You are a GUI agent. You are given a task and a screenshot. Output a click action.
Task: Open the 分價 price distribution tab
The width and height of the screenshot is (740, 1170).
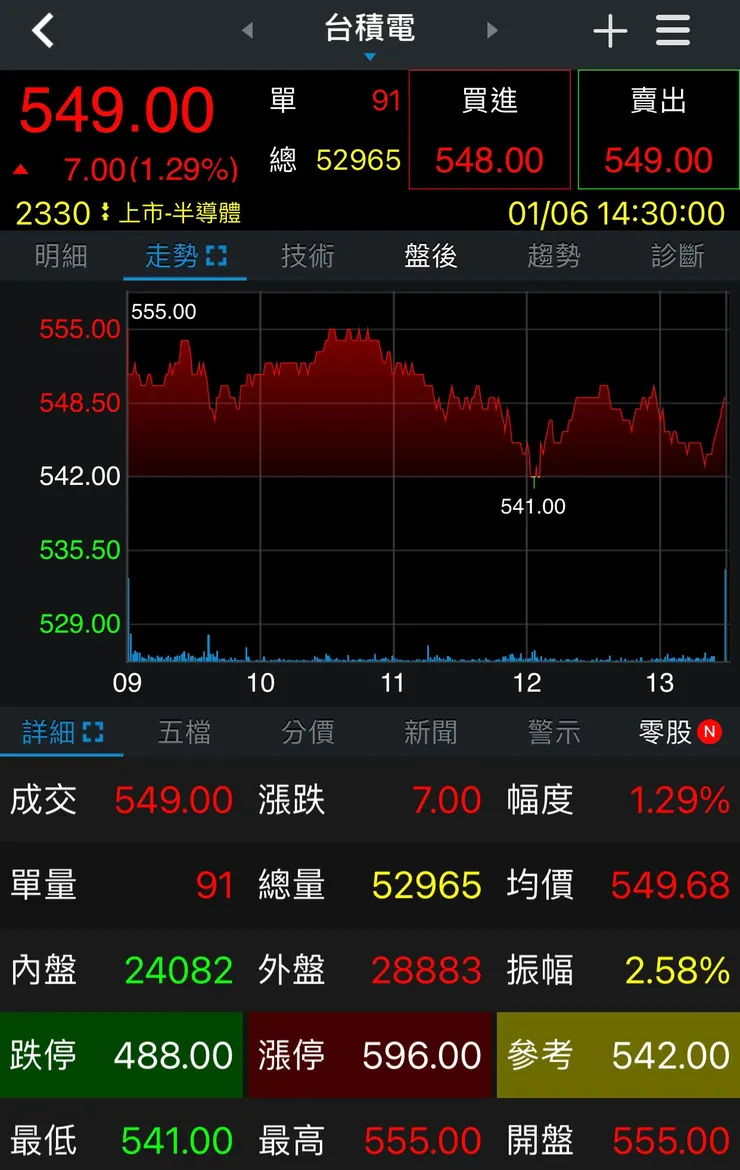308,732
